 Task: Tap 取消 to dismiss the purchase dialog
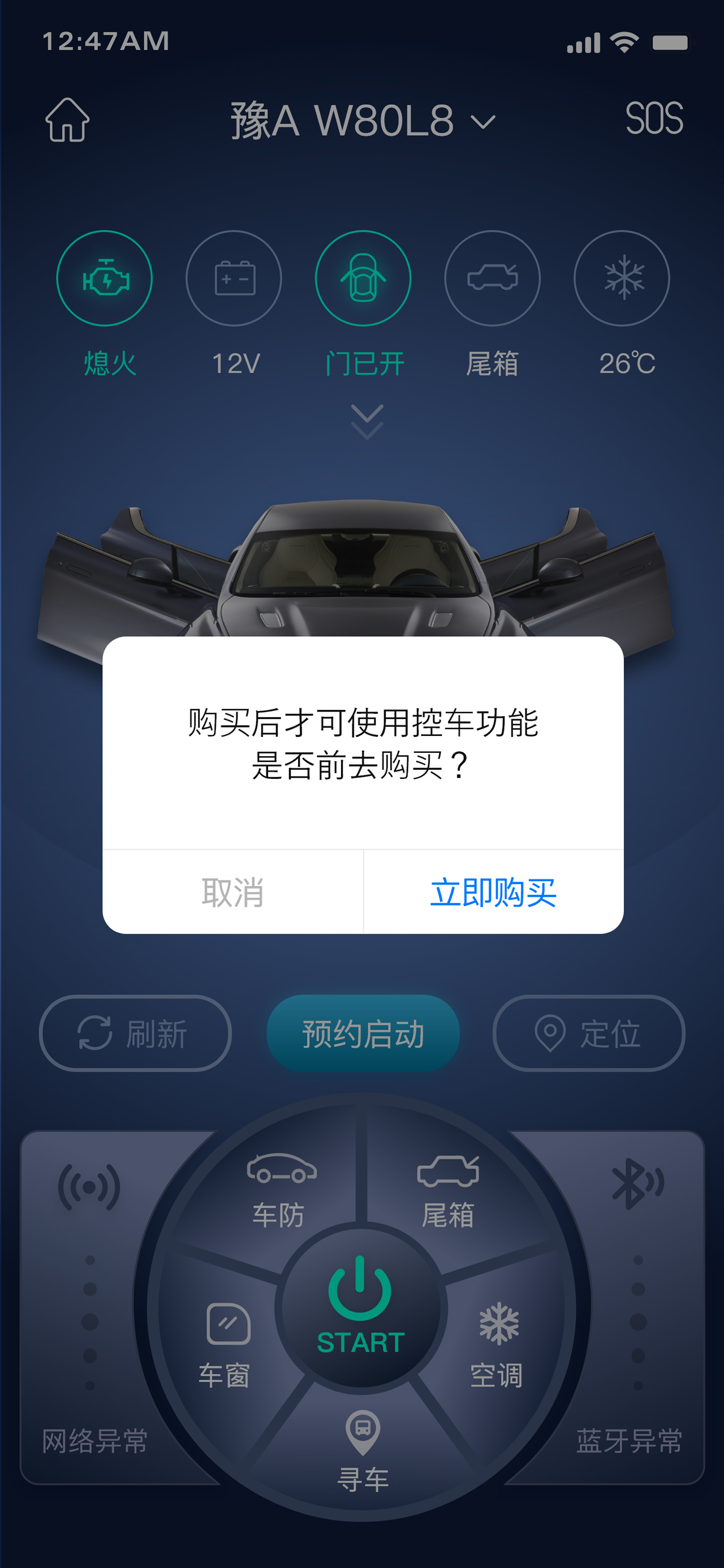[x=232, y=893]
